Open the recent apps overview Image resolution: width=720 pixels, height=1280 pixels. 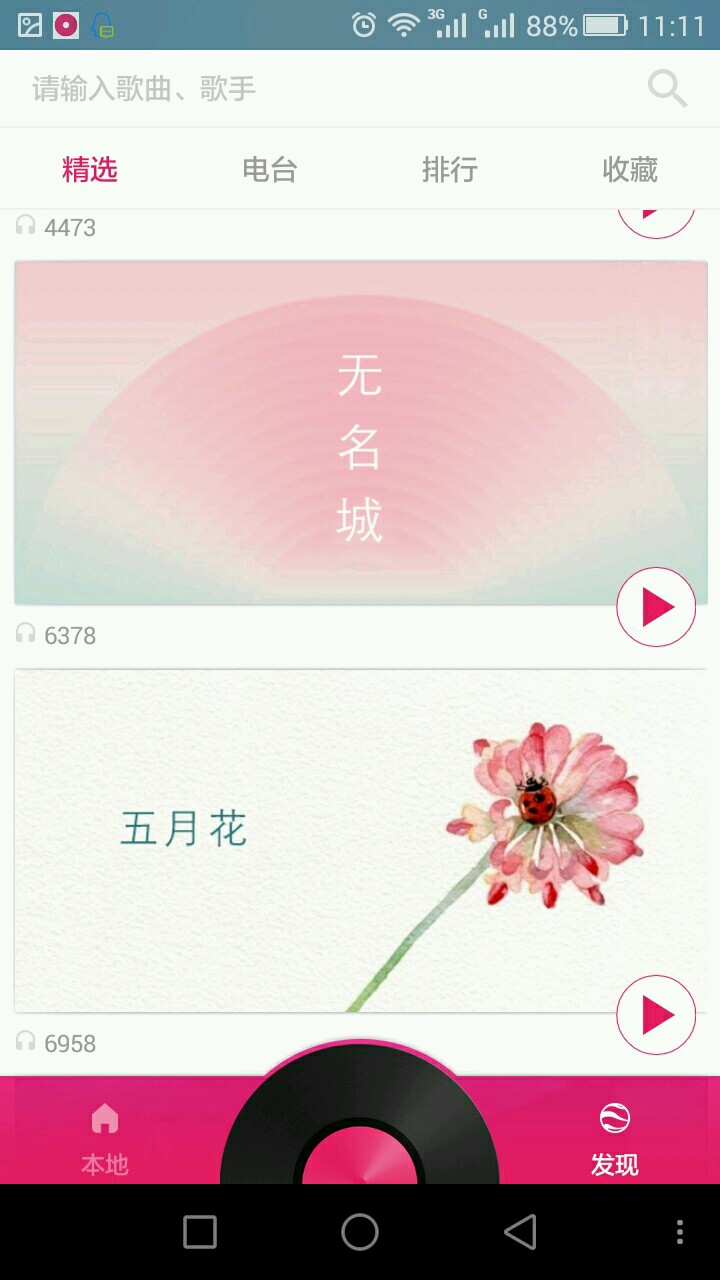[x=200, y=1232]
